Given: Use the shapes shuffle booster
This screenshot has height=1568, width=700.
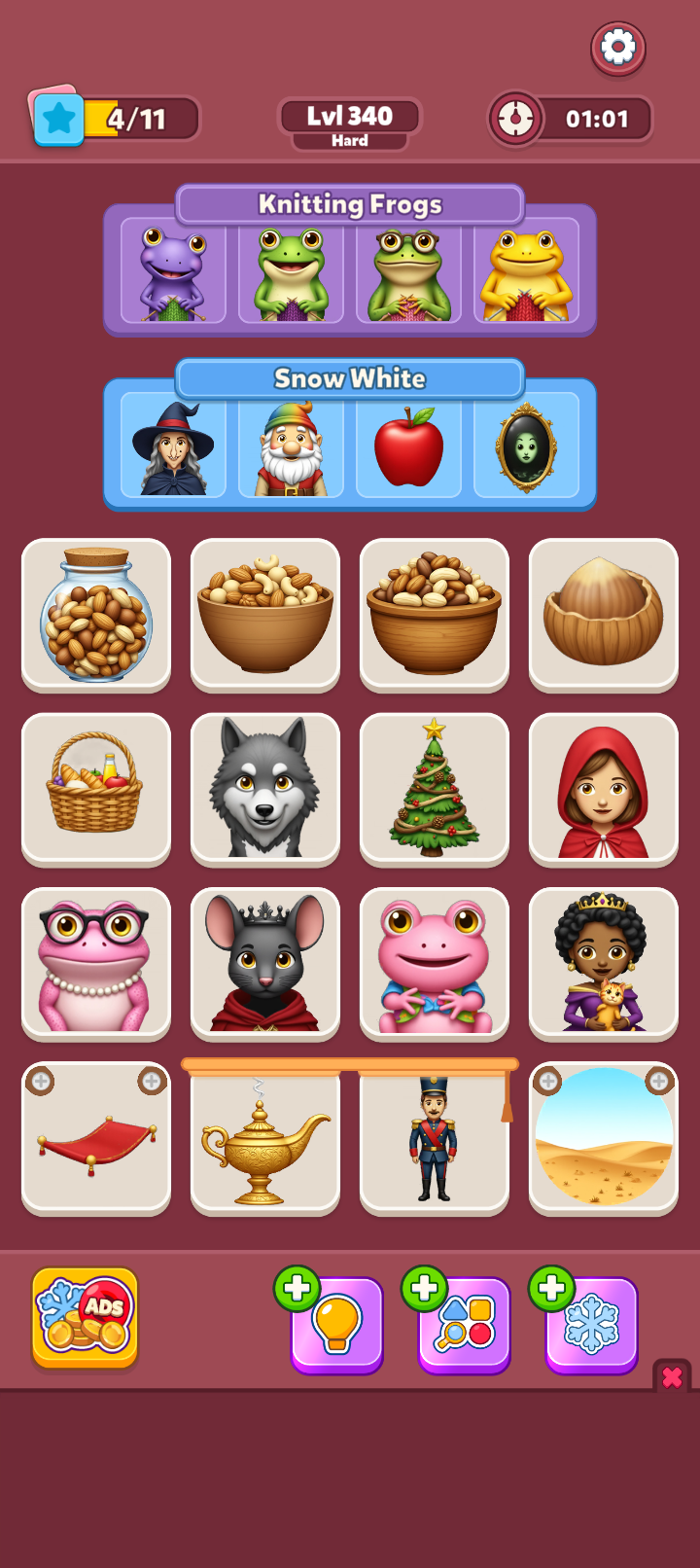Looking at the screenshot, I should (465, 1324).
